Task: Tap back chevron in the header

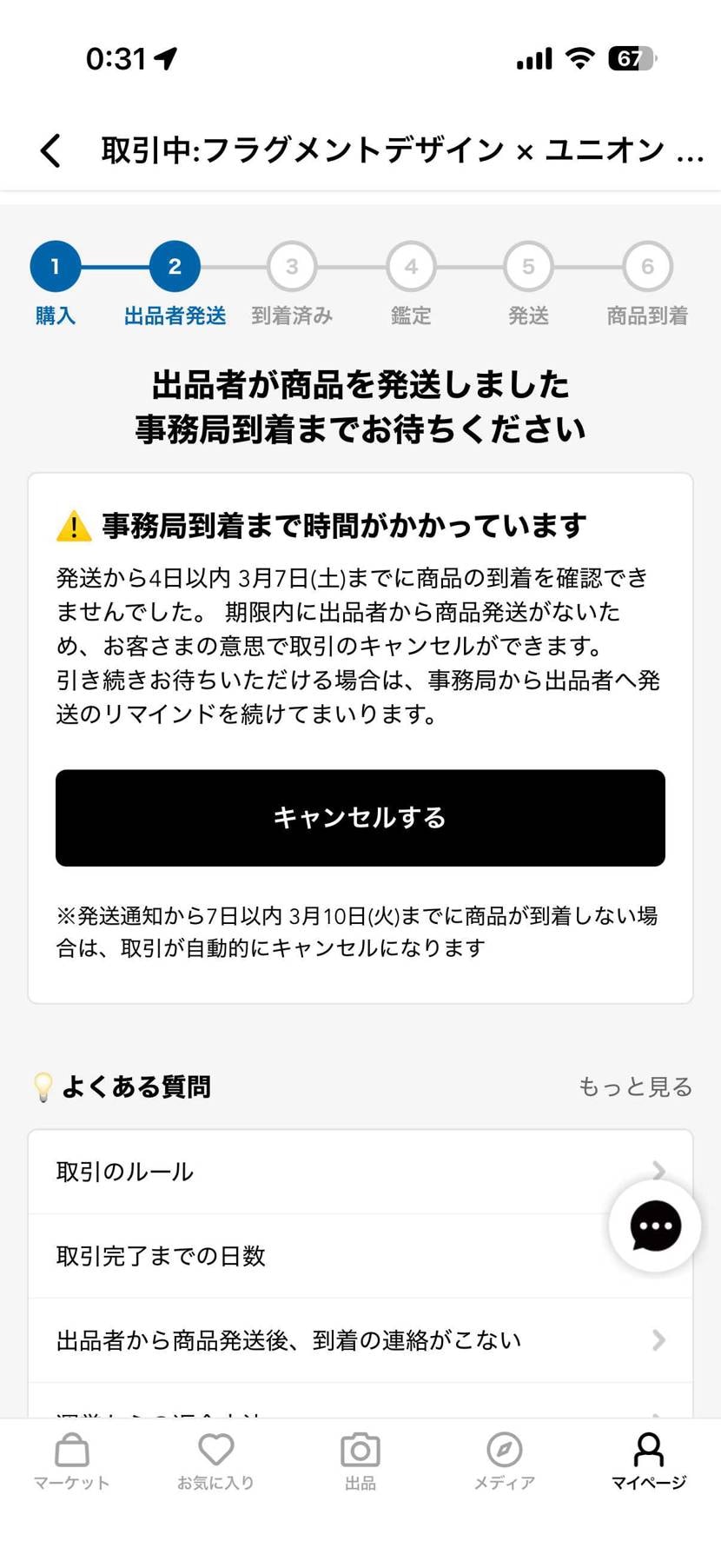Action: point(50,149)
